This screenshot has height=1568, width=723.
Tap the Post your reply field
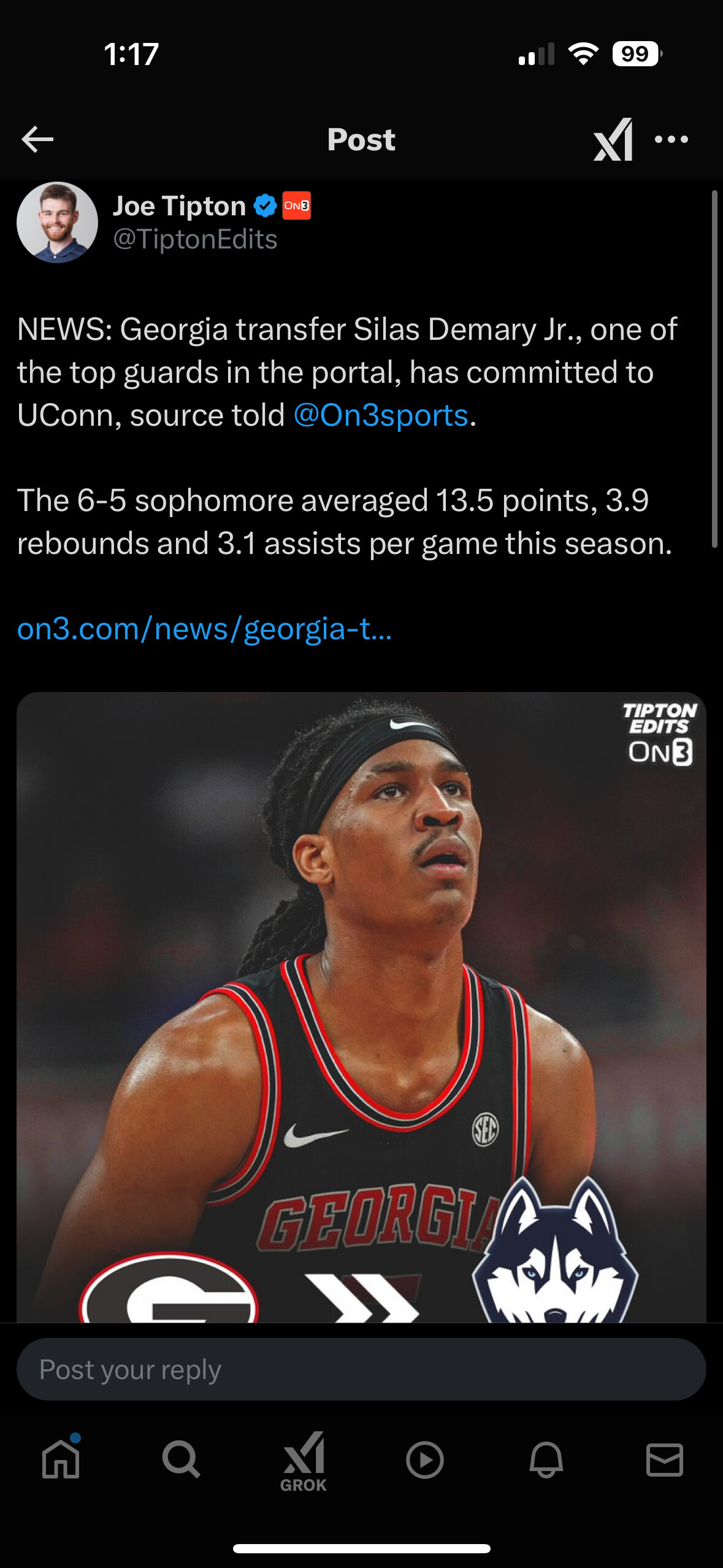[361, 1369]
